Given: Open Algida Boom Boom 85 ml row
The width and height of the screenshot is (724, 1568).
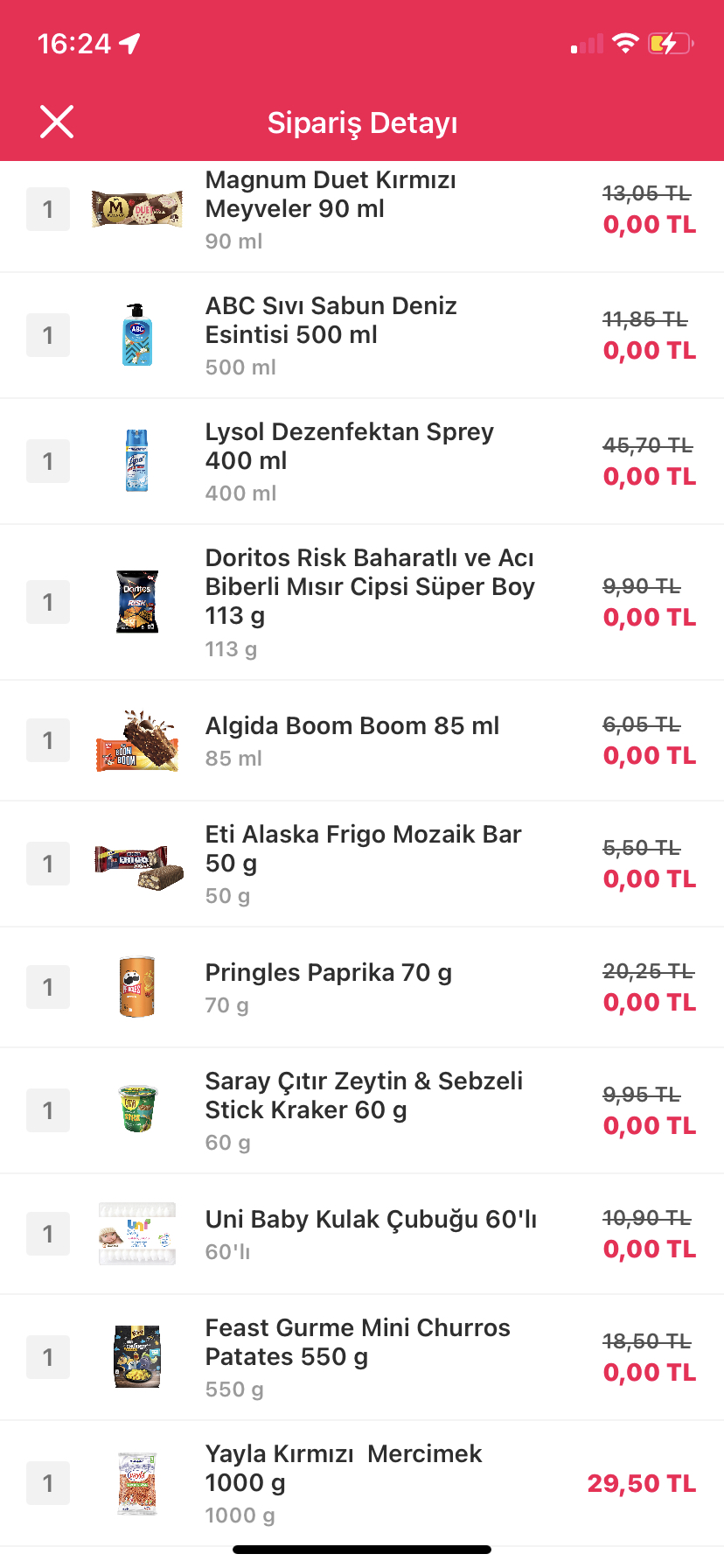Looking at the screenshot, I should pyautogui.click(x=362, y=740).
